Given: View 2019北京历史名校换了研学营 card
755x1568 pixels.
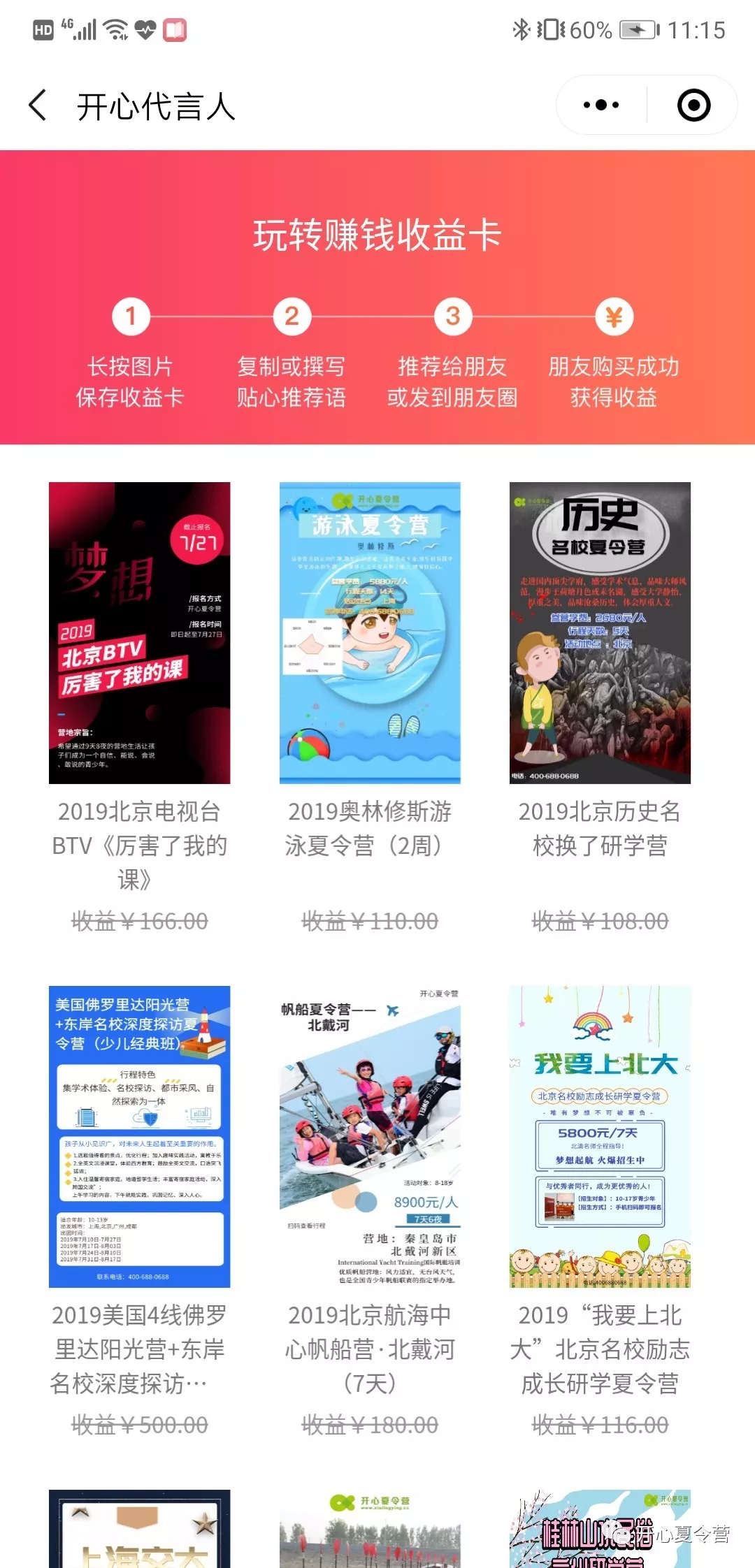Looking at the screenshot, I should click(600, 633).
